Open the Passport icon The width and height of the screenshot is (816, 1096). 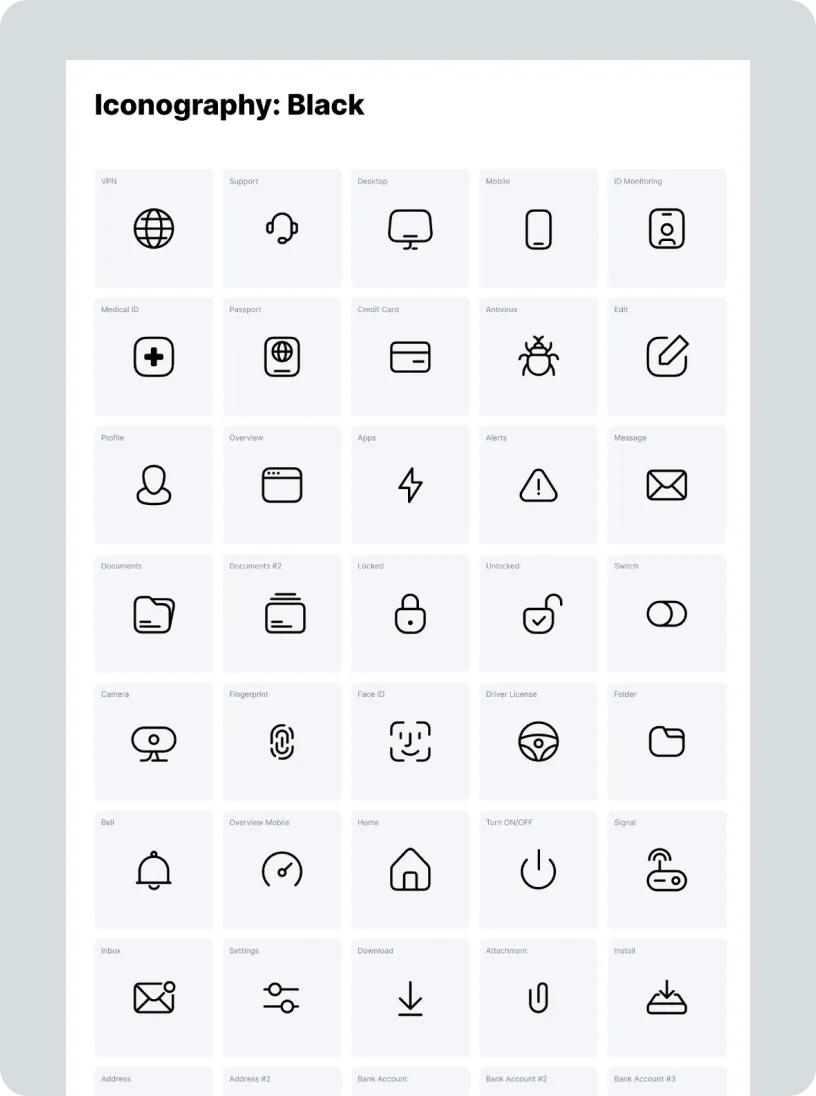coord(281,356)
